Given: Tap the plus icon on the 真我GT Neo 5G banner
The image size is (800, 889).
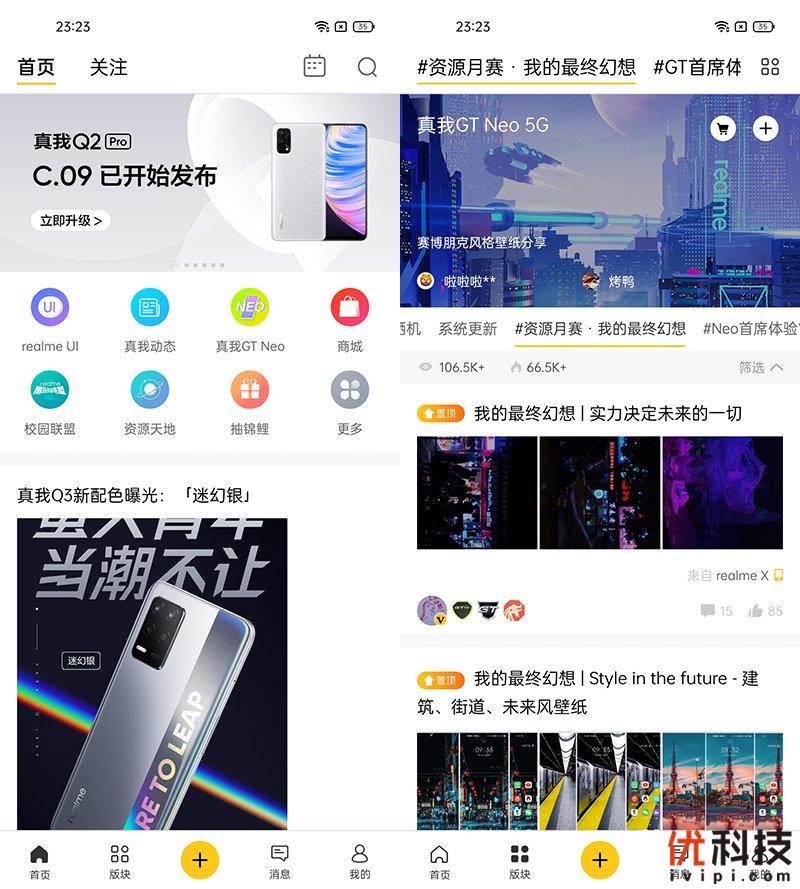Looking at the screenshot, I should point(765,128).
